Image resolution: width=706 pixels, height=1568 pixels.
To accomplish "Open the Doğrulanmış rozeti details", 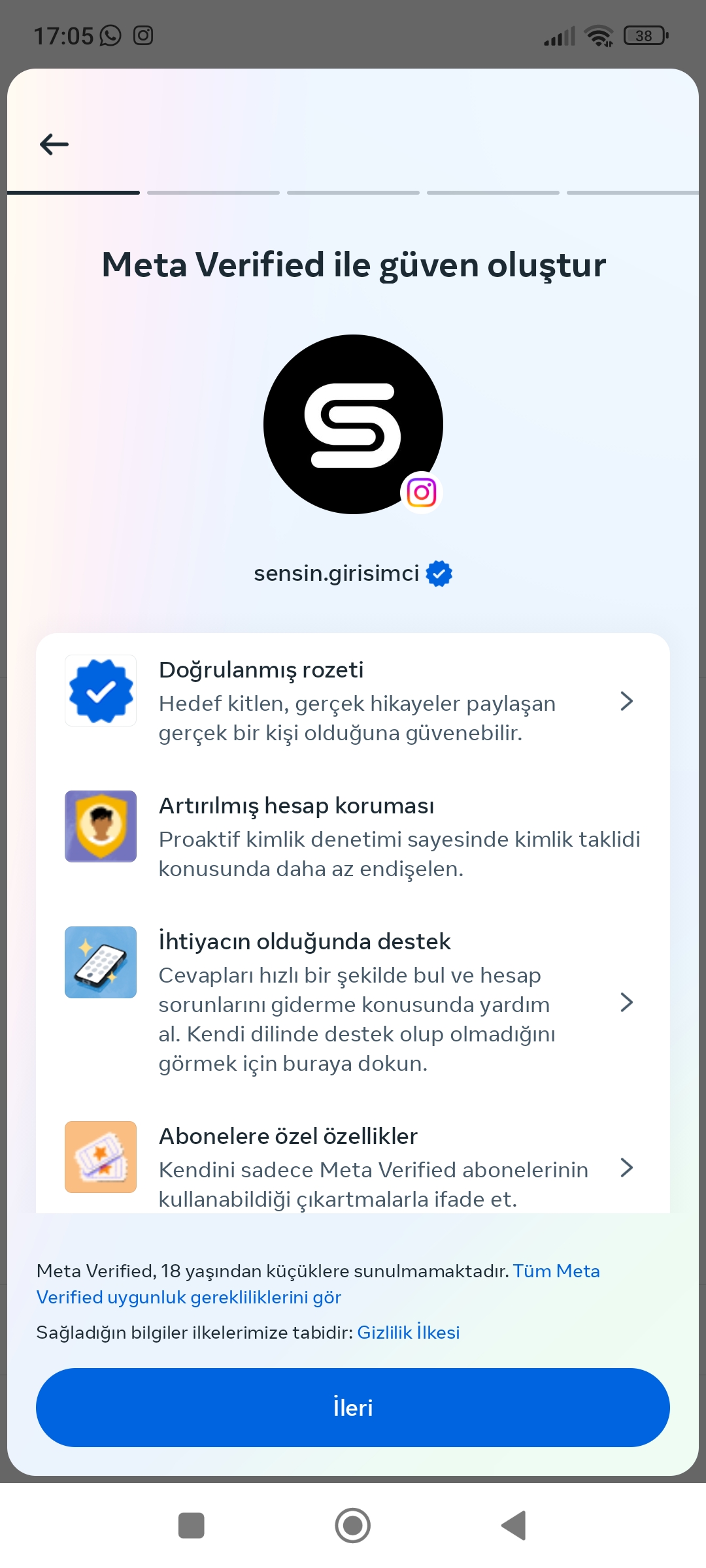I will point(353,701).
